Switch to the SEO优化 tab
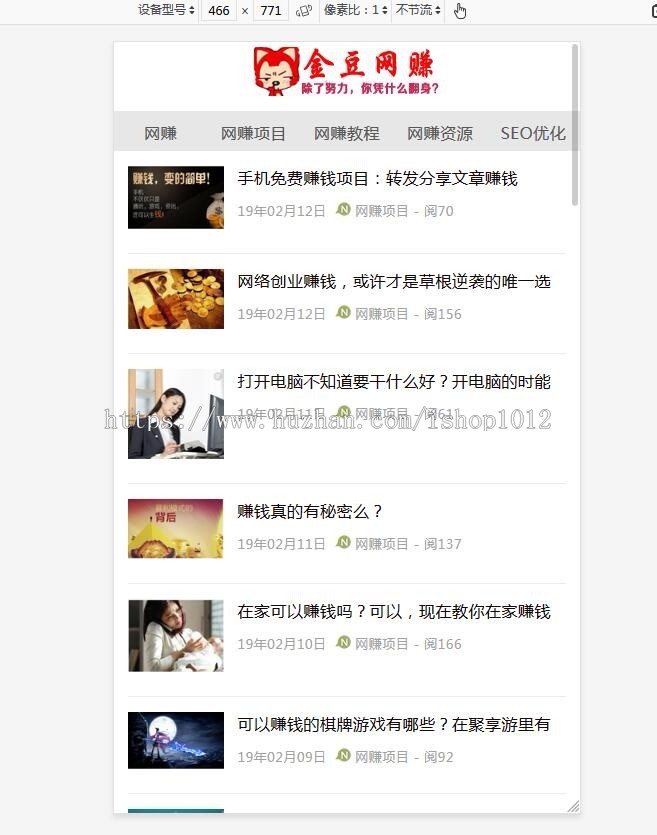The width and height of the screenshot is (657, 835). coord(532,133)
